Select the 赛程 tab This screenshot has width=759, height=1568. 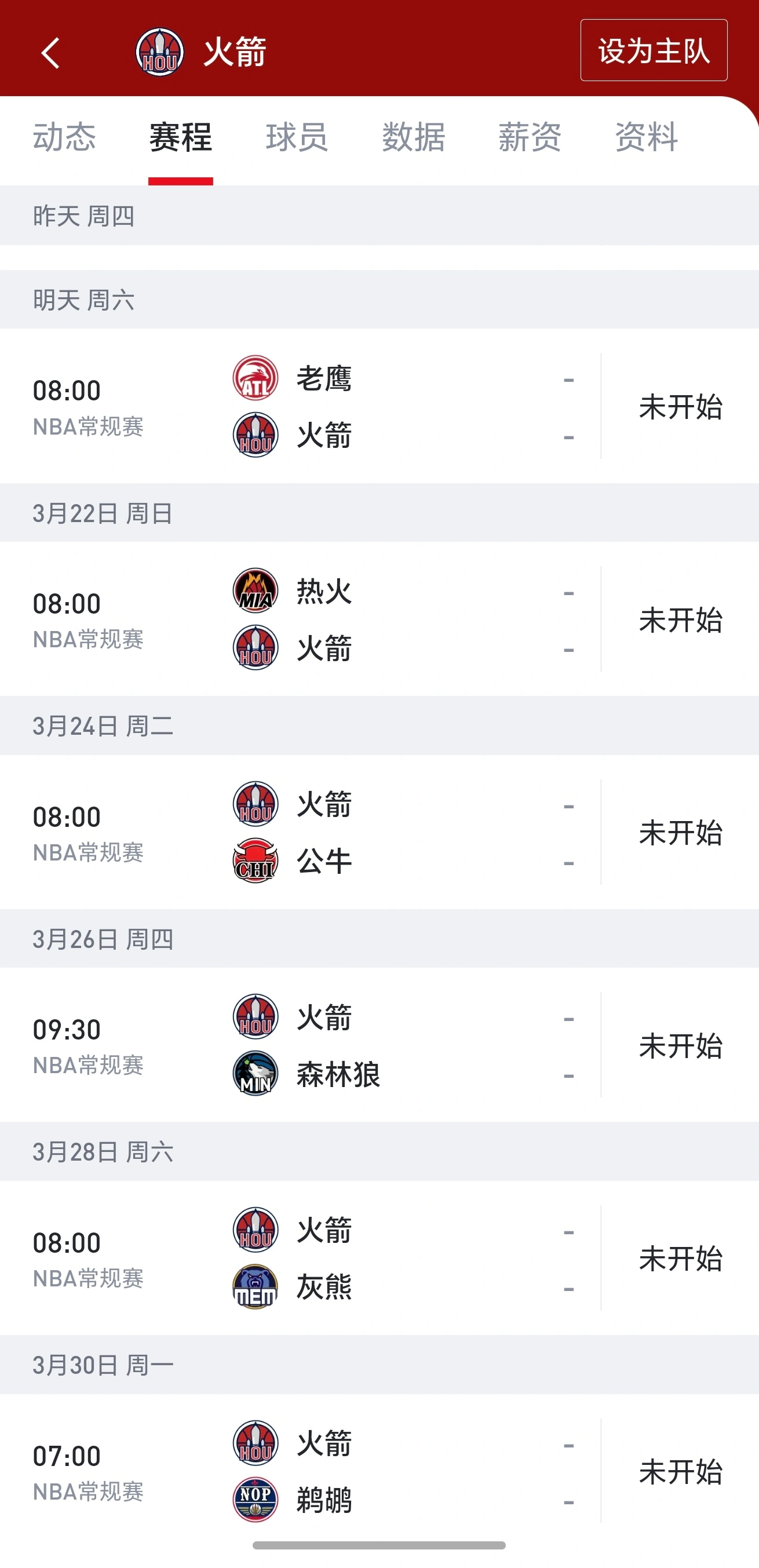pos(181,138)
